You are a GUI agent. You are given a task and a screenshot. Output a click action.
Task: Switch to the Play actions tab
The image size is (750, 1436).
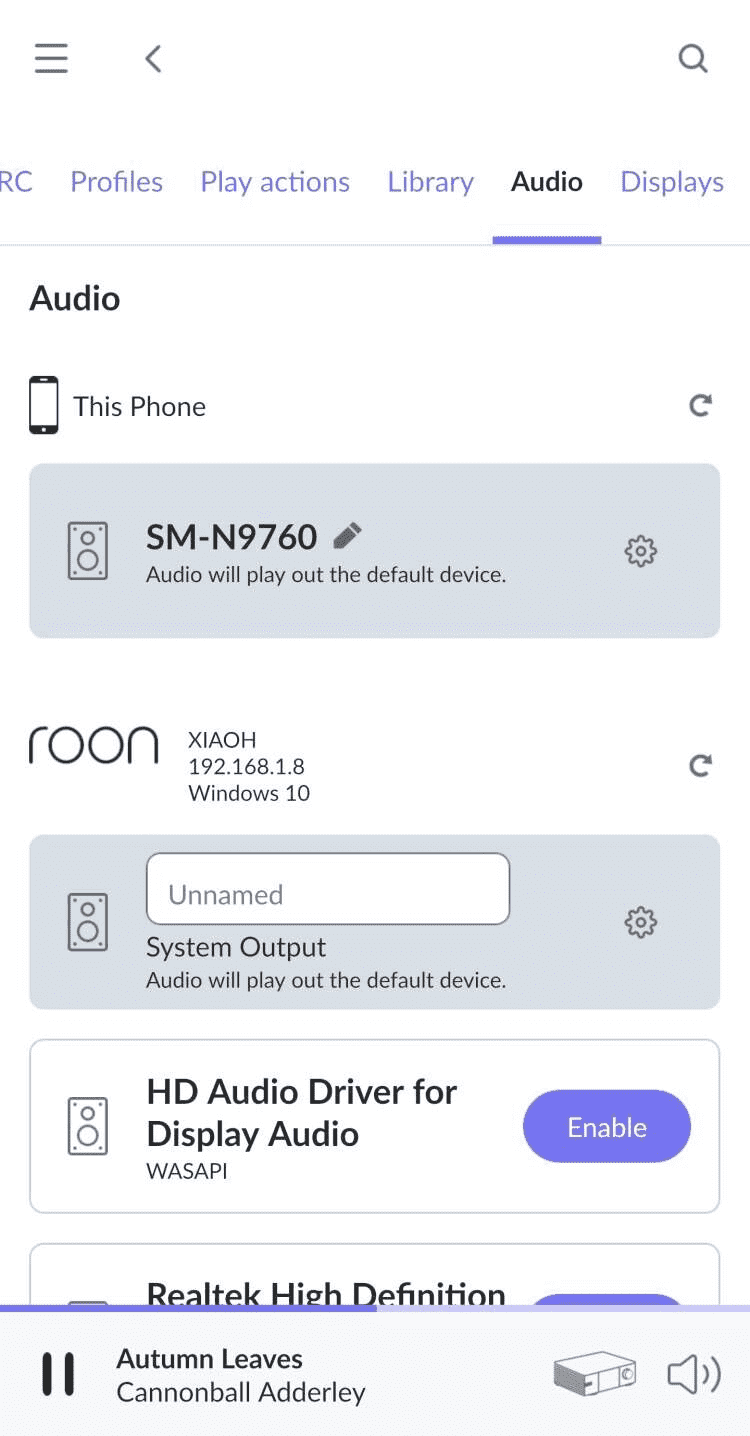(275, 182)
